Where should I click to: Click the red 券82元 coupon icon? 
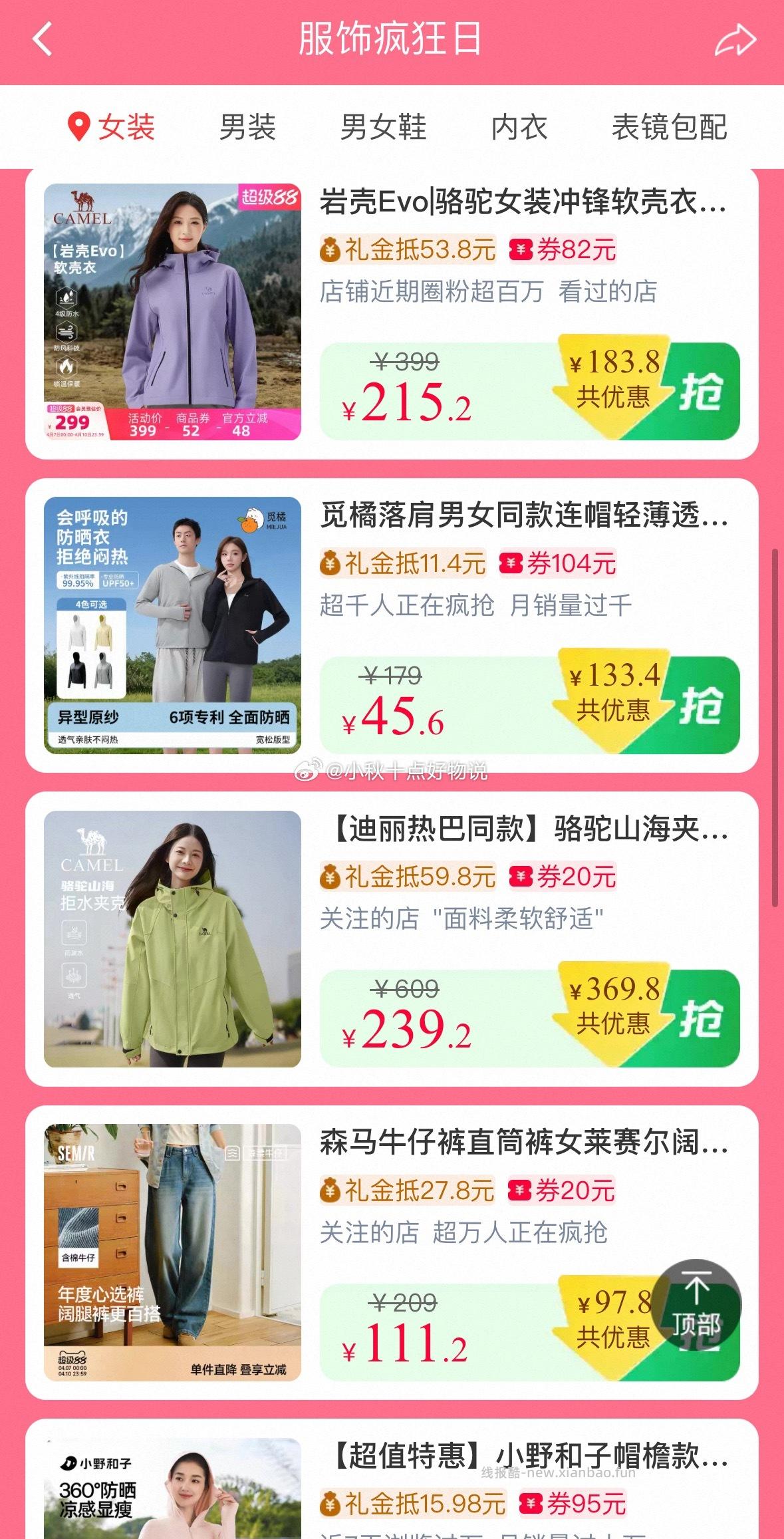coord(518,249)
